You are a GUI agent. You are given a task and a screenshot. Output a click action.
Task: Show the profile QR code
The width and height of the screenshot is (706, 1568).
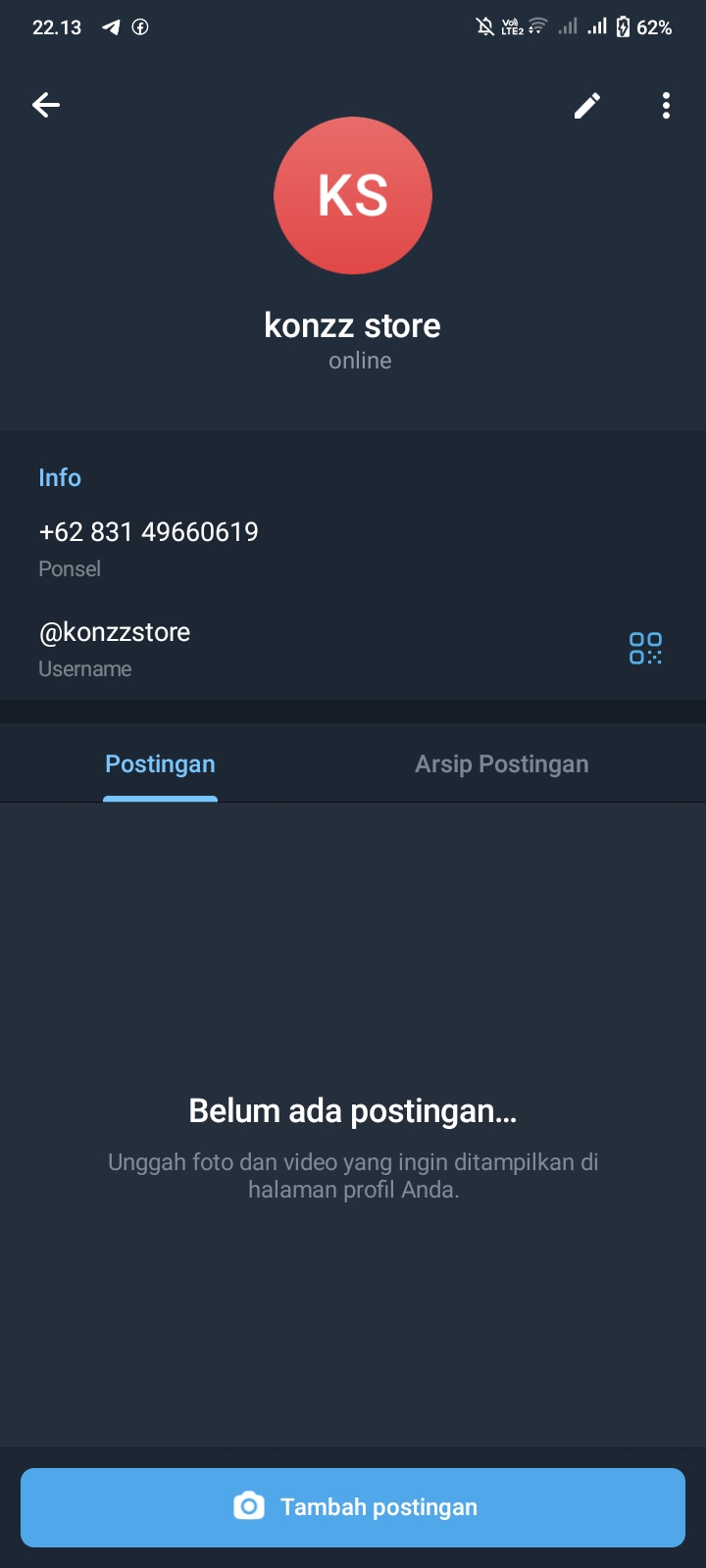coord(645,648)
